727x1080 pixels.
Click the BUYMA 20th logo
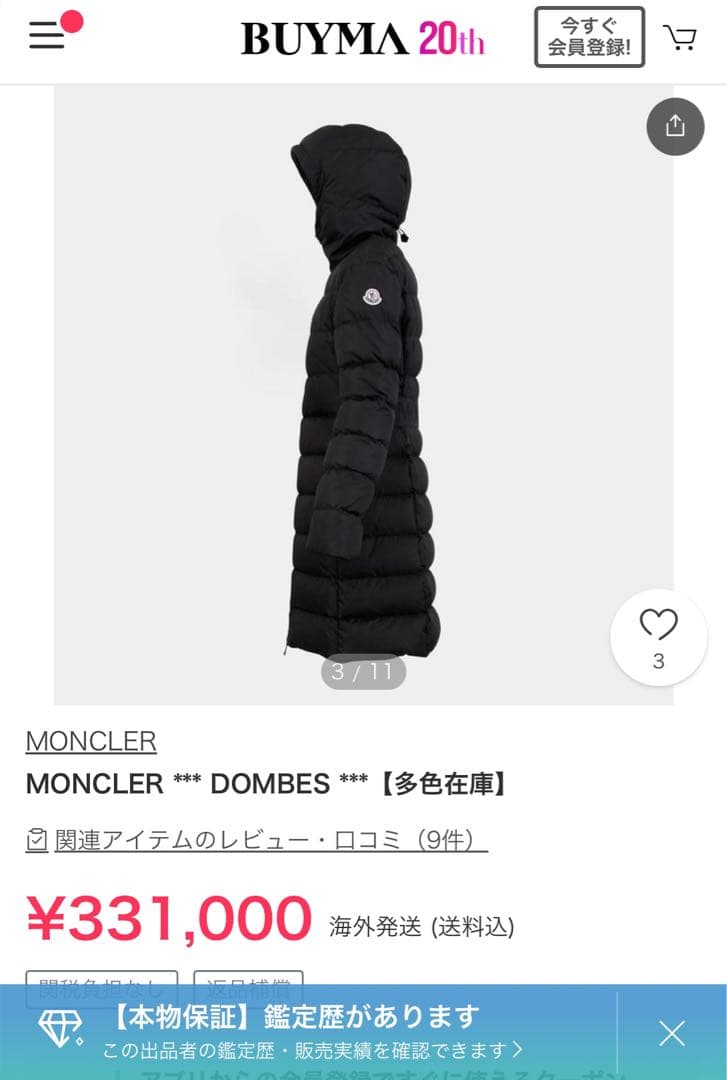tap(363, 36)
